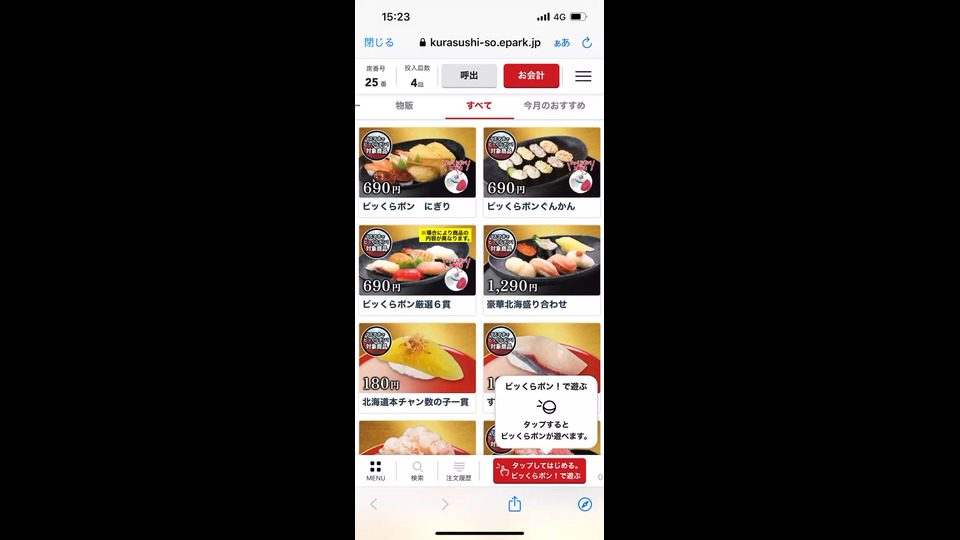Image resolution: width=960 pixels, height=540 pixels.
Task: Open the page in Safari via compass icon
Action: [x=585, y=505]
